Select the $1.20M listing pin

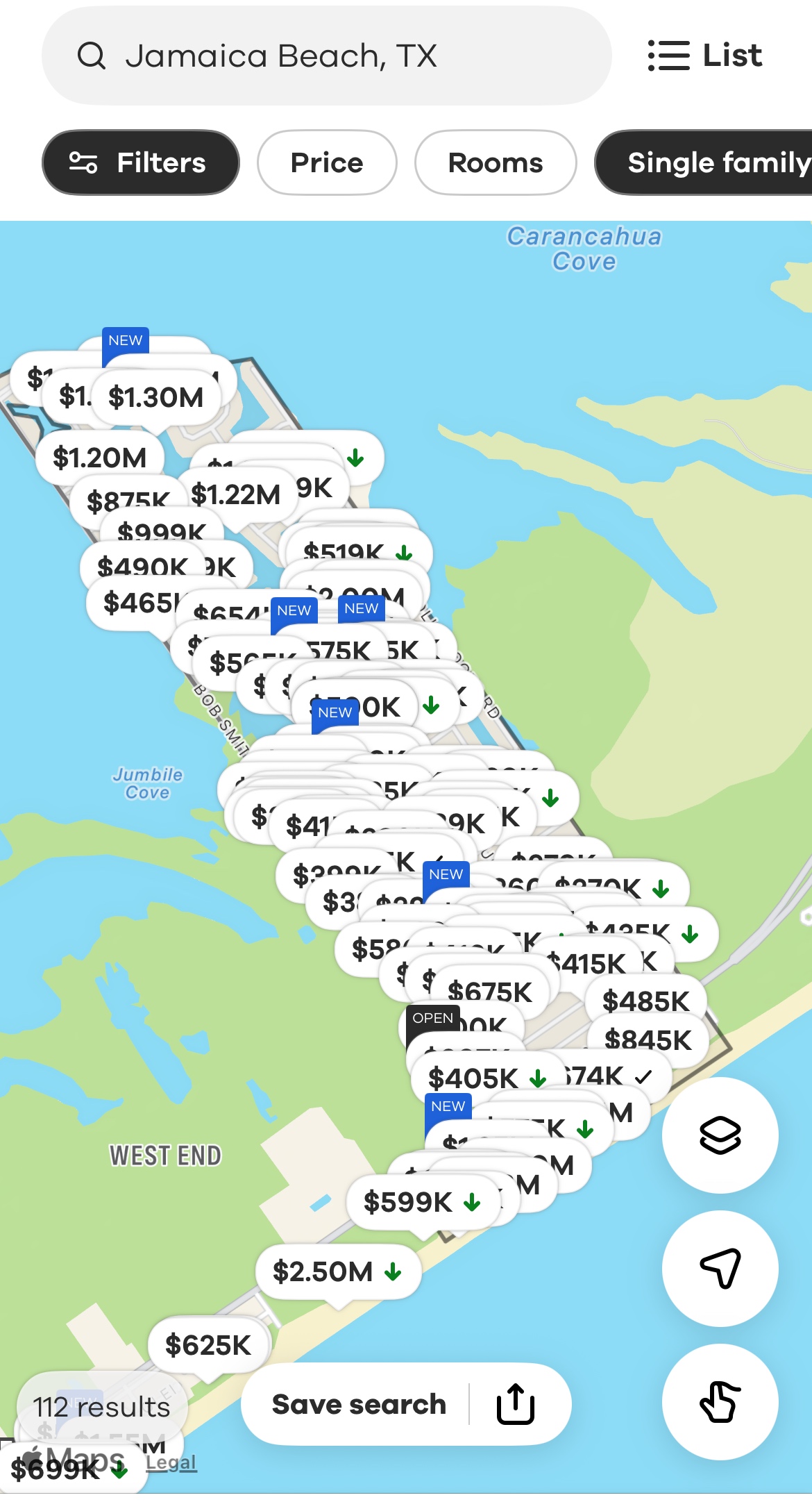[100, 458]
